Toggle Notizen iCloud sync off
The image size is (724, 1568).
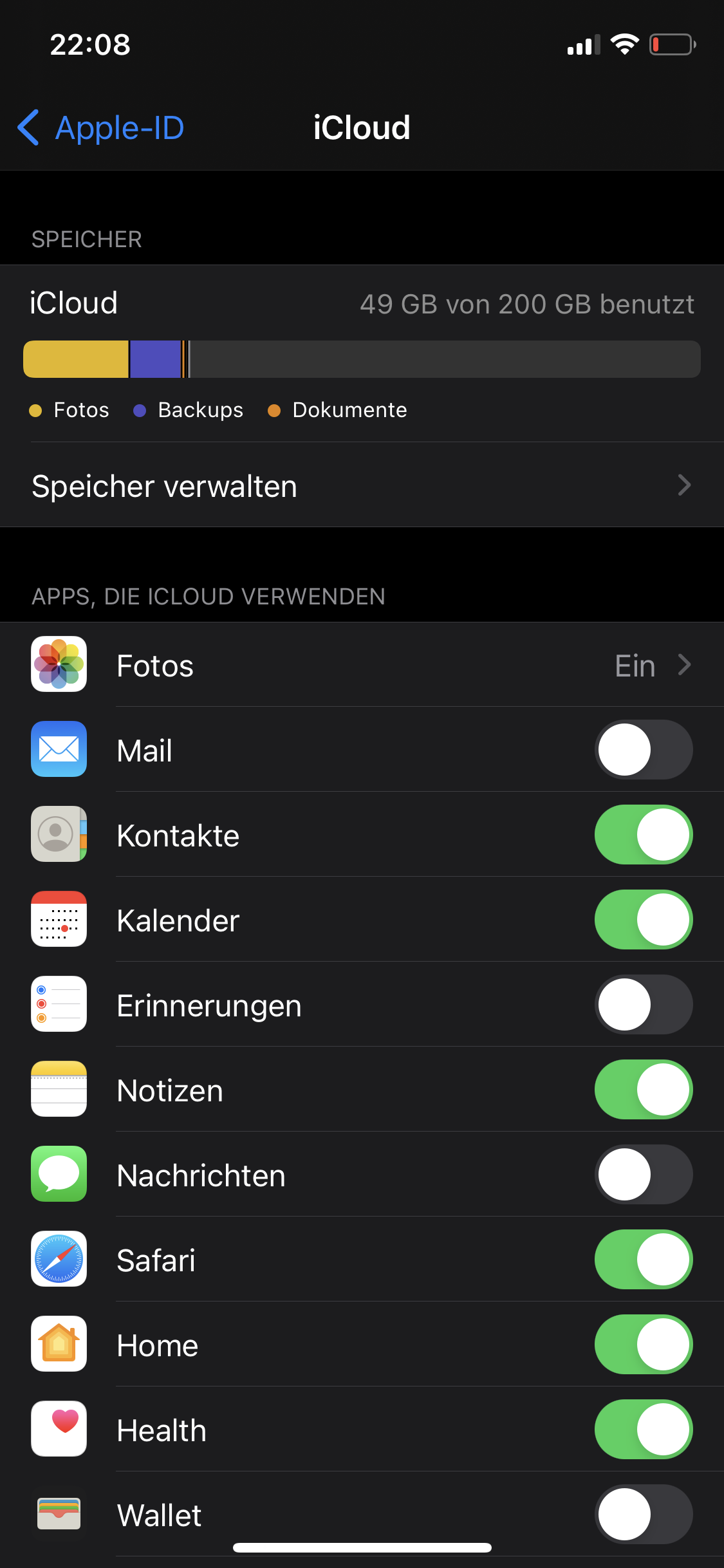pos(643,1090)
